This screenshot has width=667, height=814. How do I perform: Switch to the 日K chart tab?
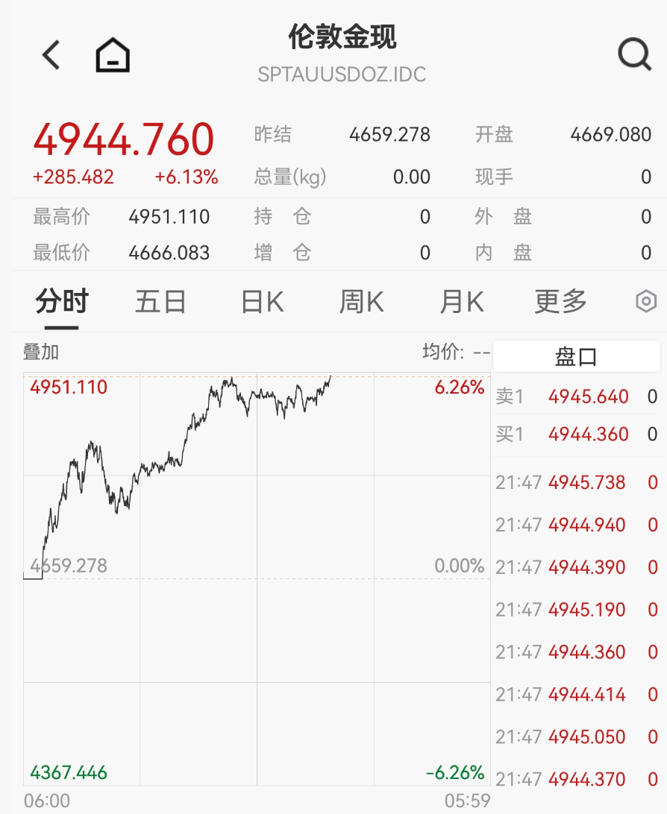pyautogui.click(x=261, y=301)
